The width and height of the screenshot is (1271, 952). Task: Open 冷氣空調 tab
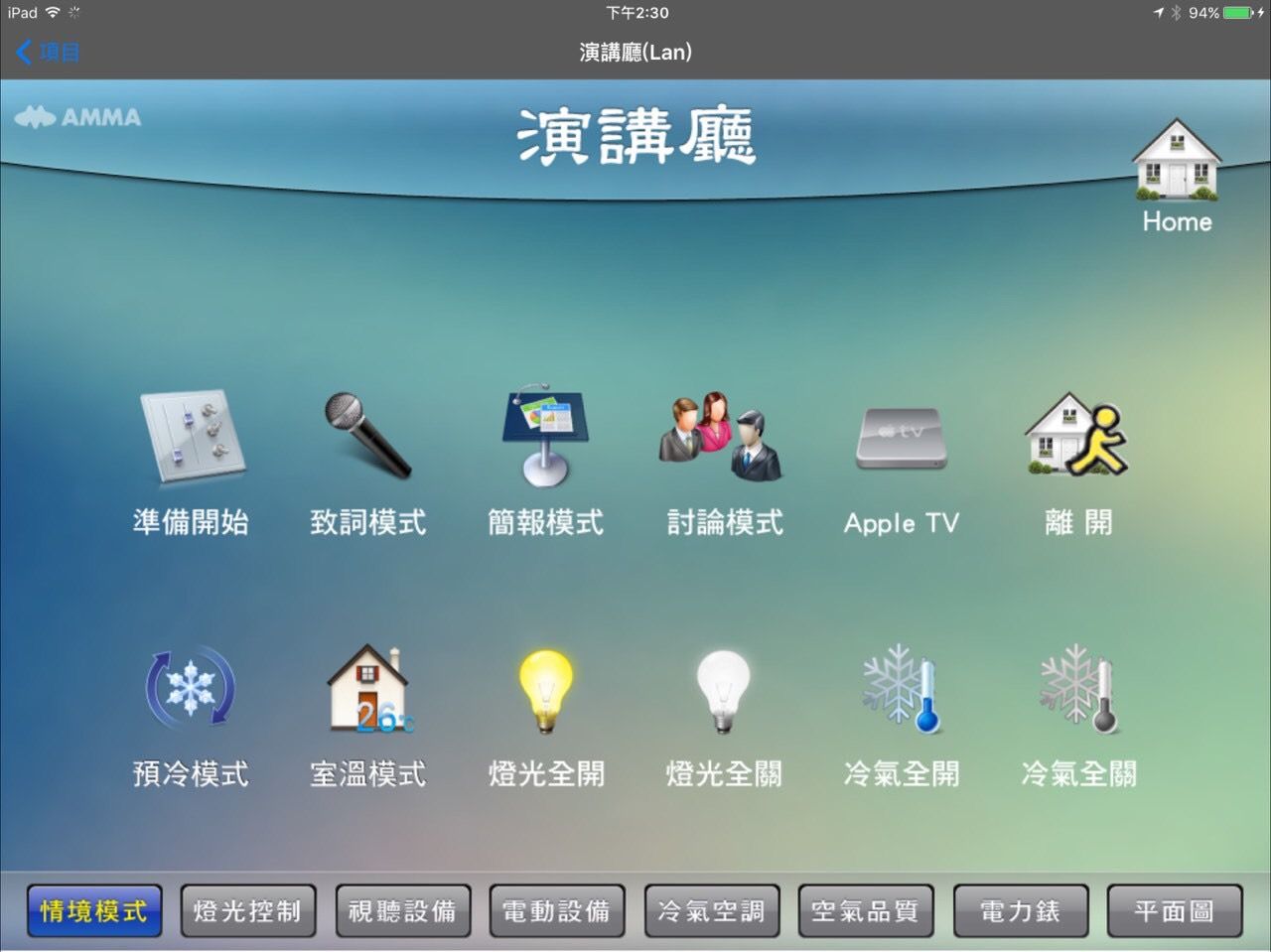coord(711,910)
